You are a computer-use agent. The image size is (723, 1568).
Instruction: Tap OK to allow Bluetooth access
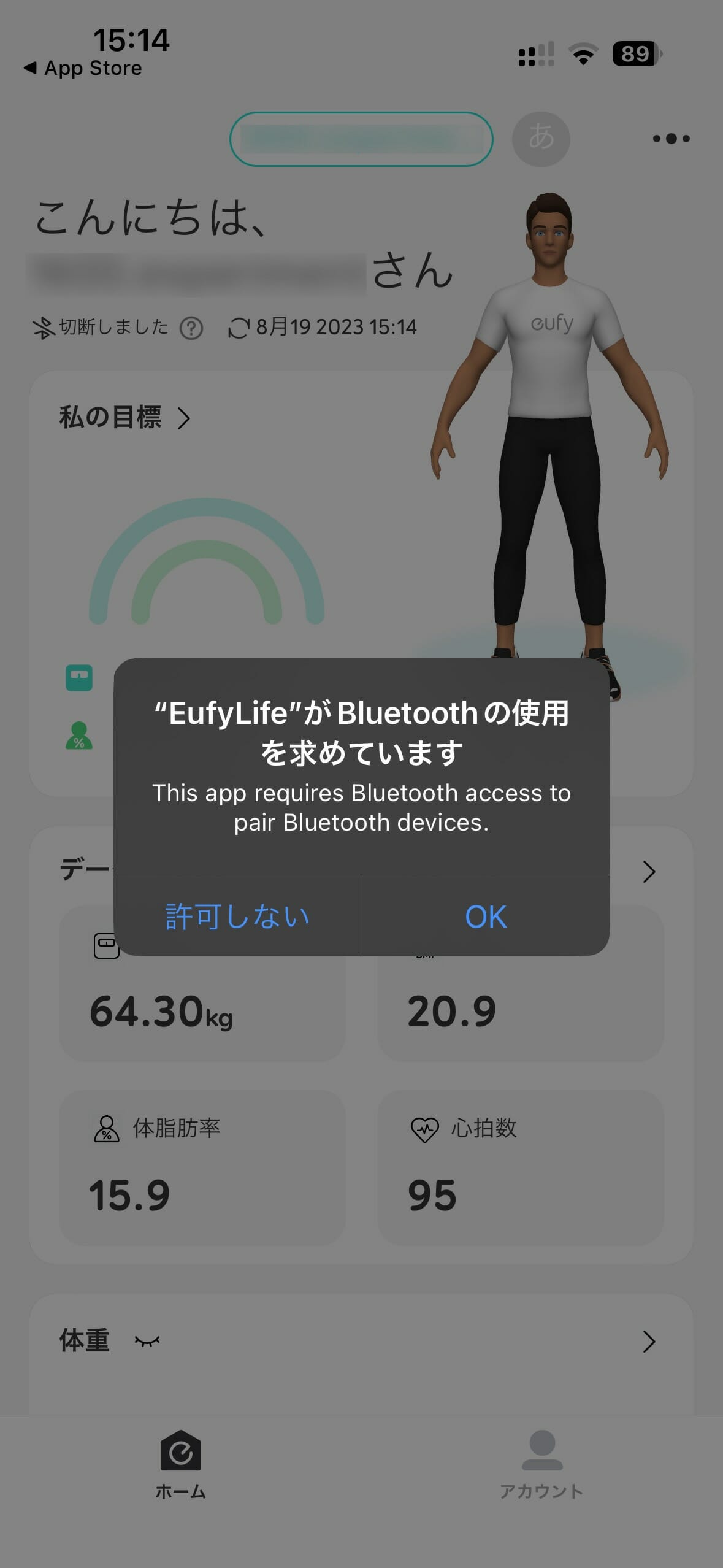(x=486, y=916)
